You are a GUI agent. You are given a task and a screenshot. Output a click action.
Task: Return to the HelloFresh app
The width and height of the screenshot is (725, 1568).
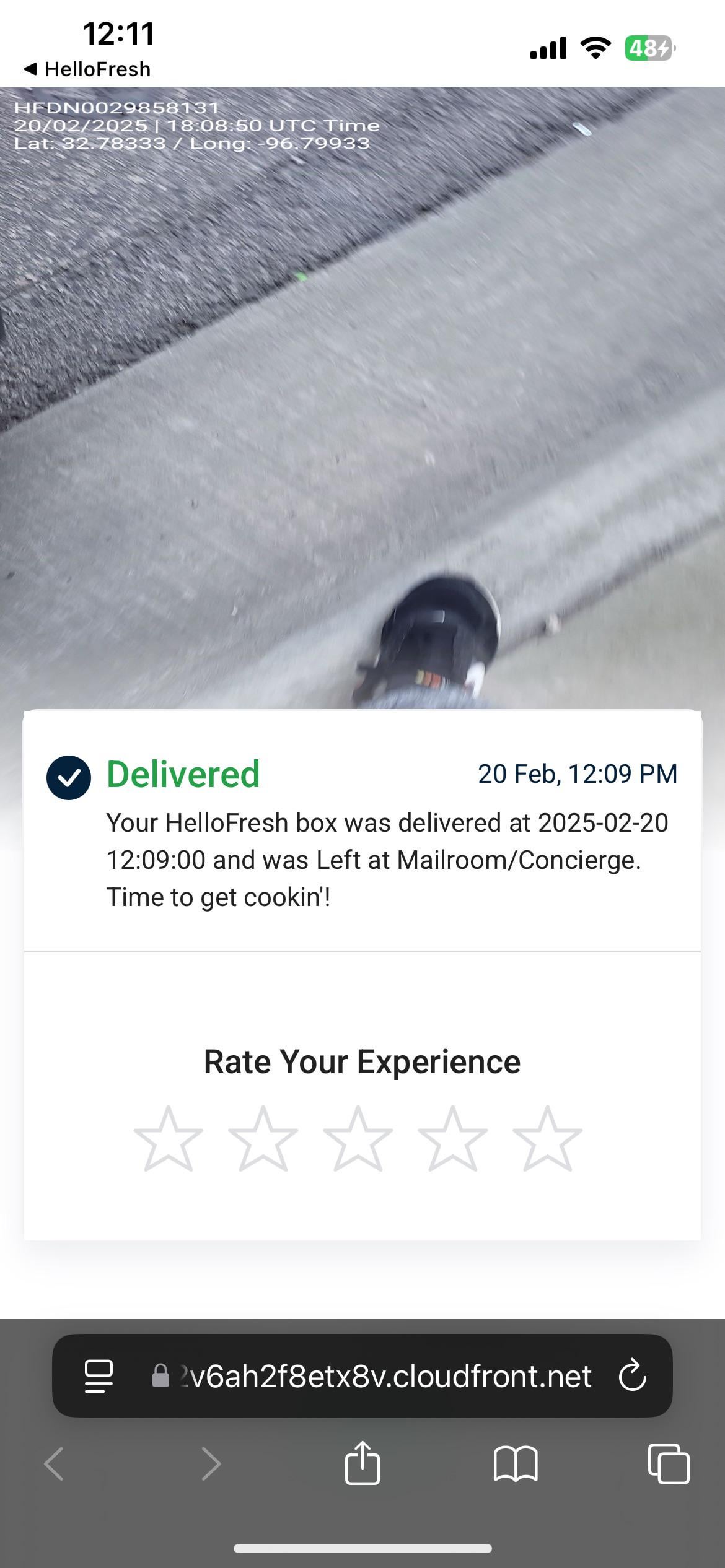click(x=87, y=69)
